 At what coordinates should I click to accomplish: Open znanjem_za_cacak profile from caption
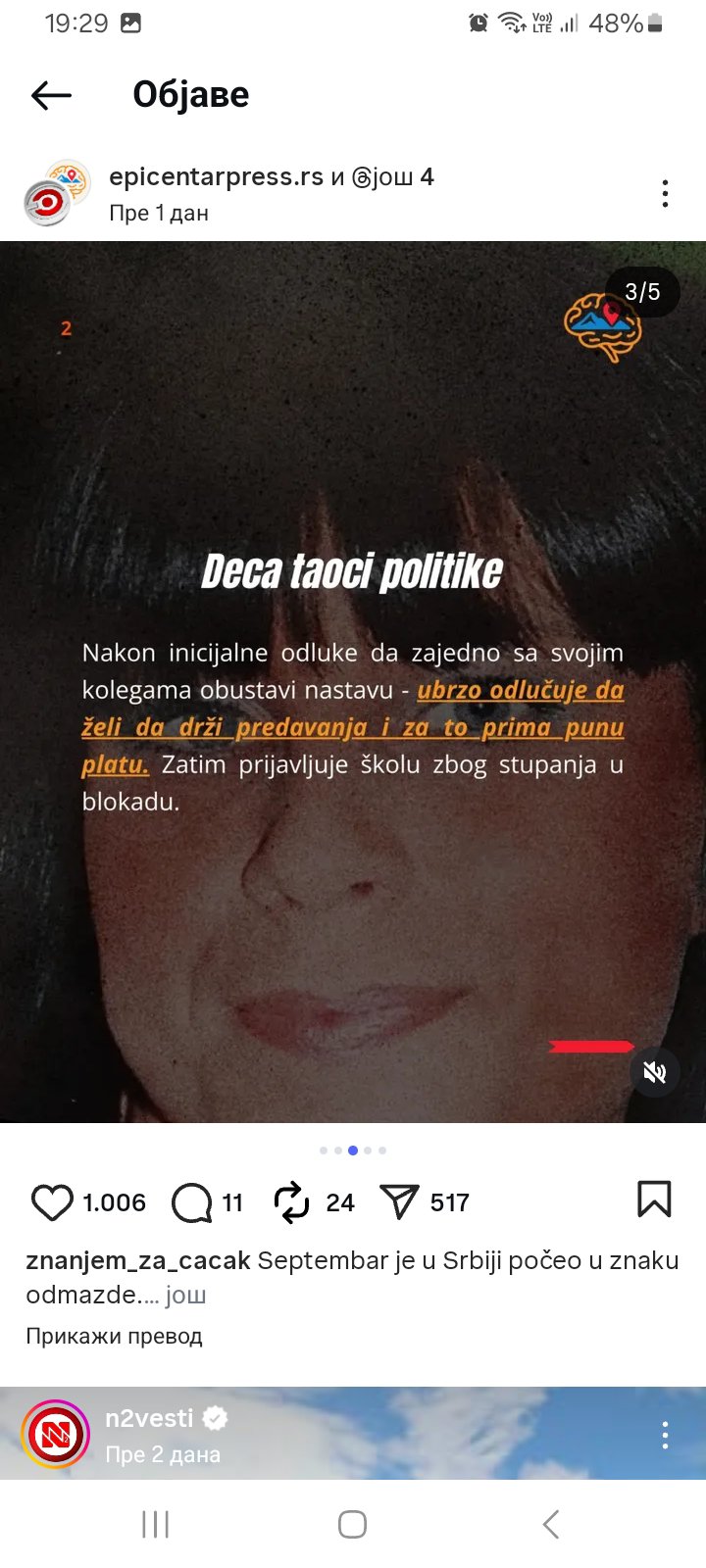(138, 1260)
